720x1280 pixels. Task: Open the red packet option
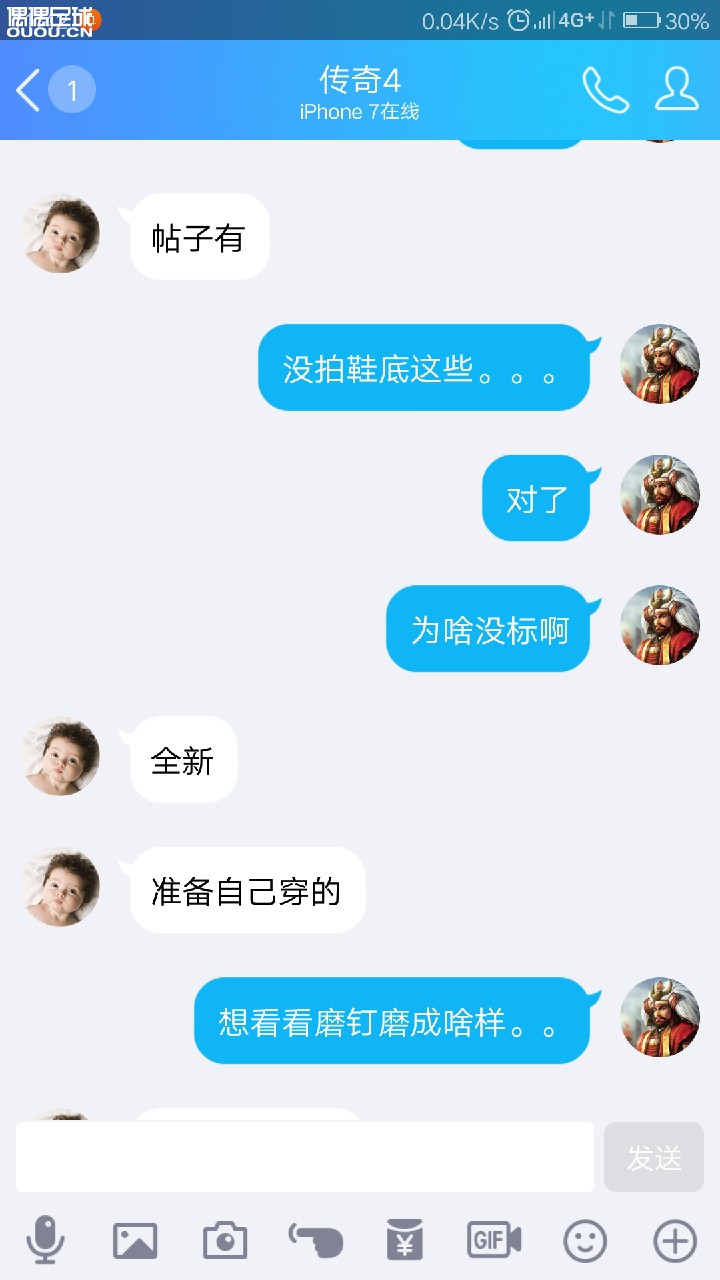[405, 1241]
